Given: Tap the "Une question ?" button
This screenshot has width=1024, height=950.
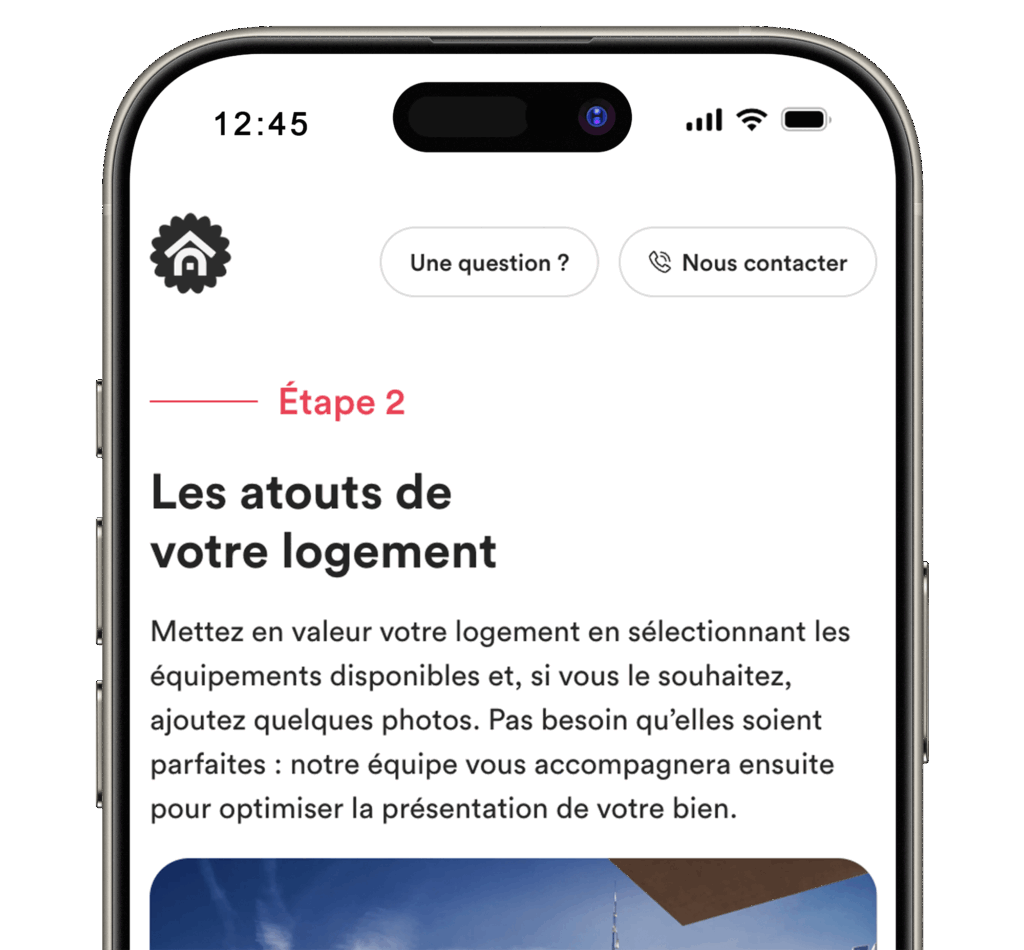Looking at the screenshot, I should 489,263.
